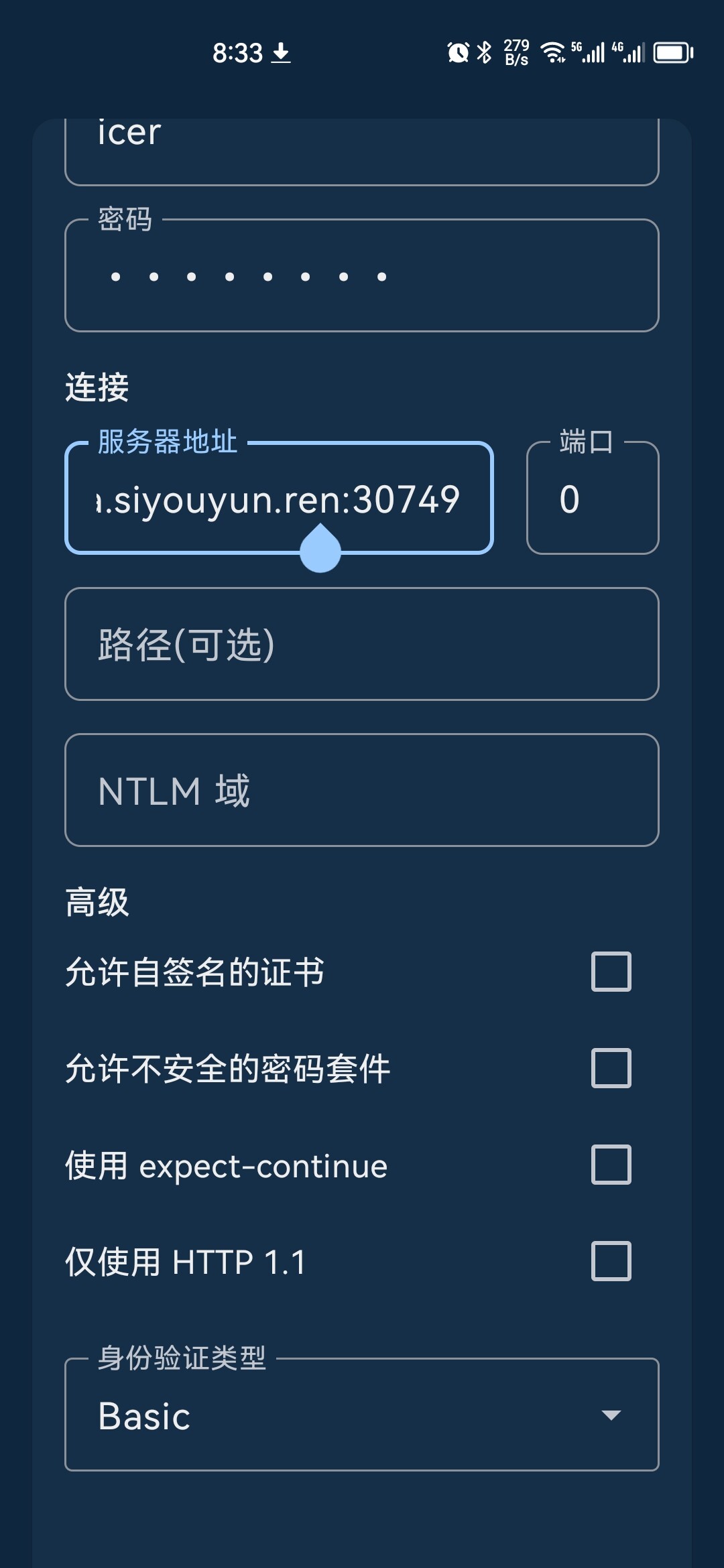Open the 身份验证类型 Basic dropdown

tap(362, 1415)
